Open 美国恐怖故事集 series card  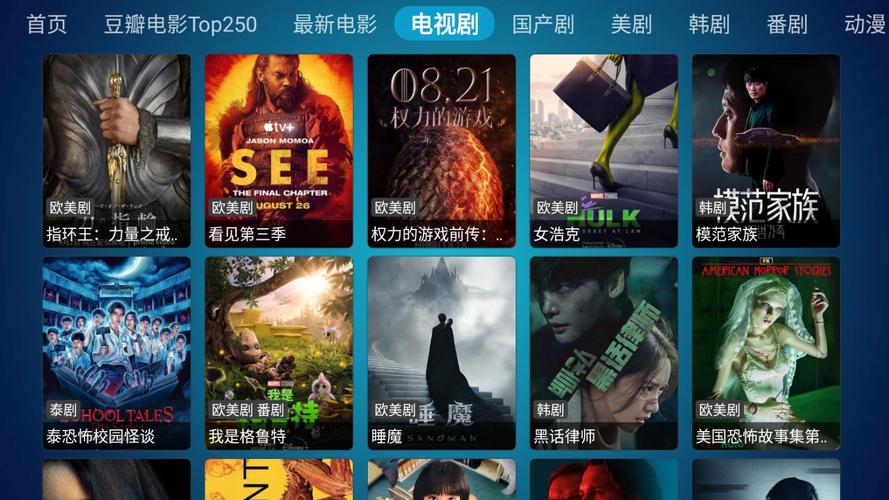pos(766,353)
